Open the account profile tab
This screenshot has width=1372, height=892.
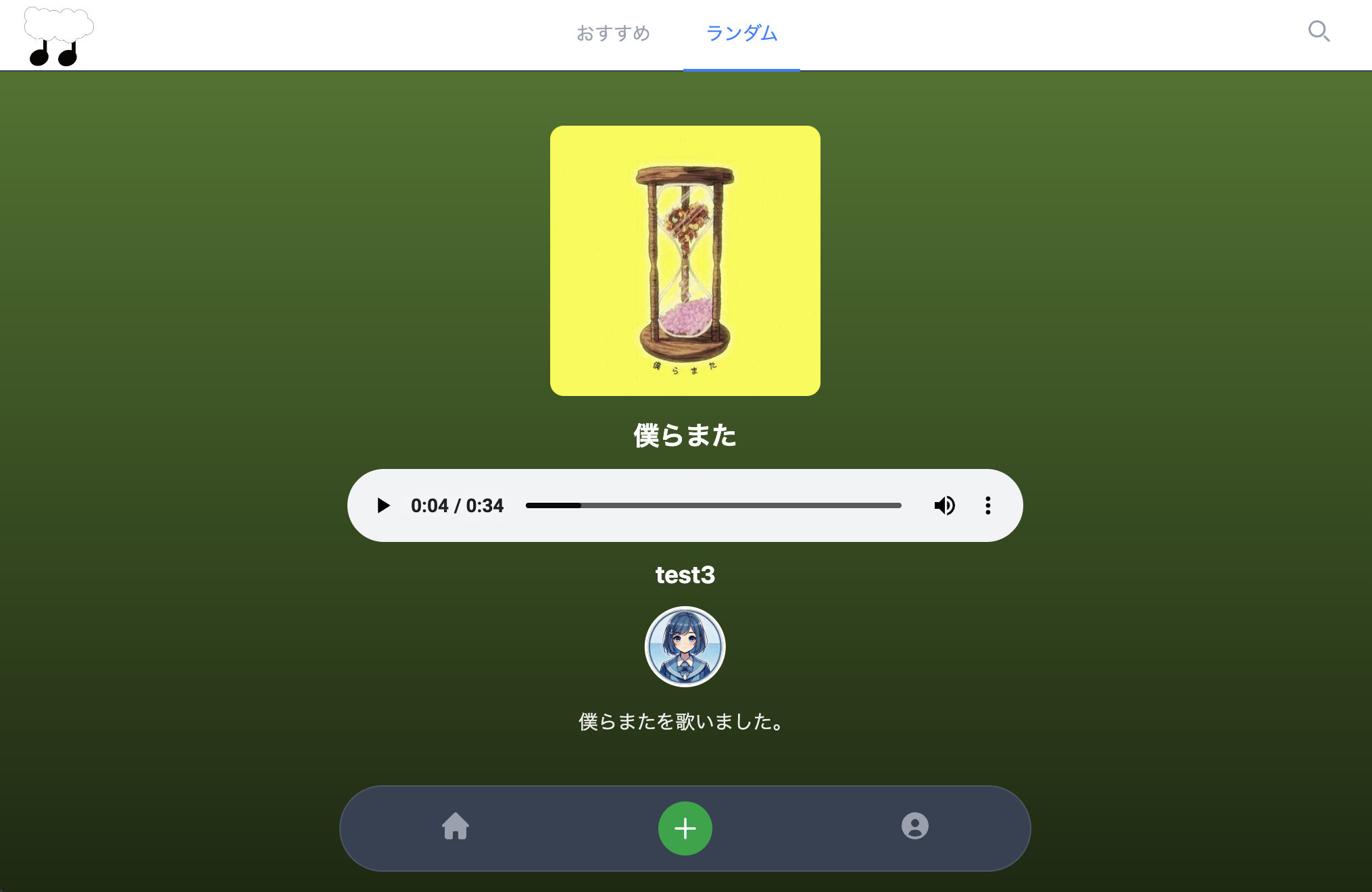[914, 826]
